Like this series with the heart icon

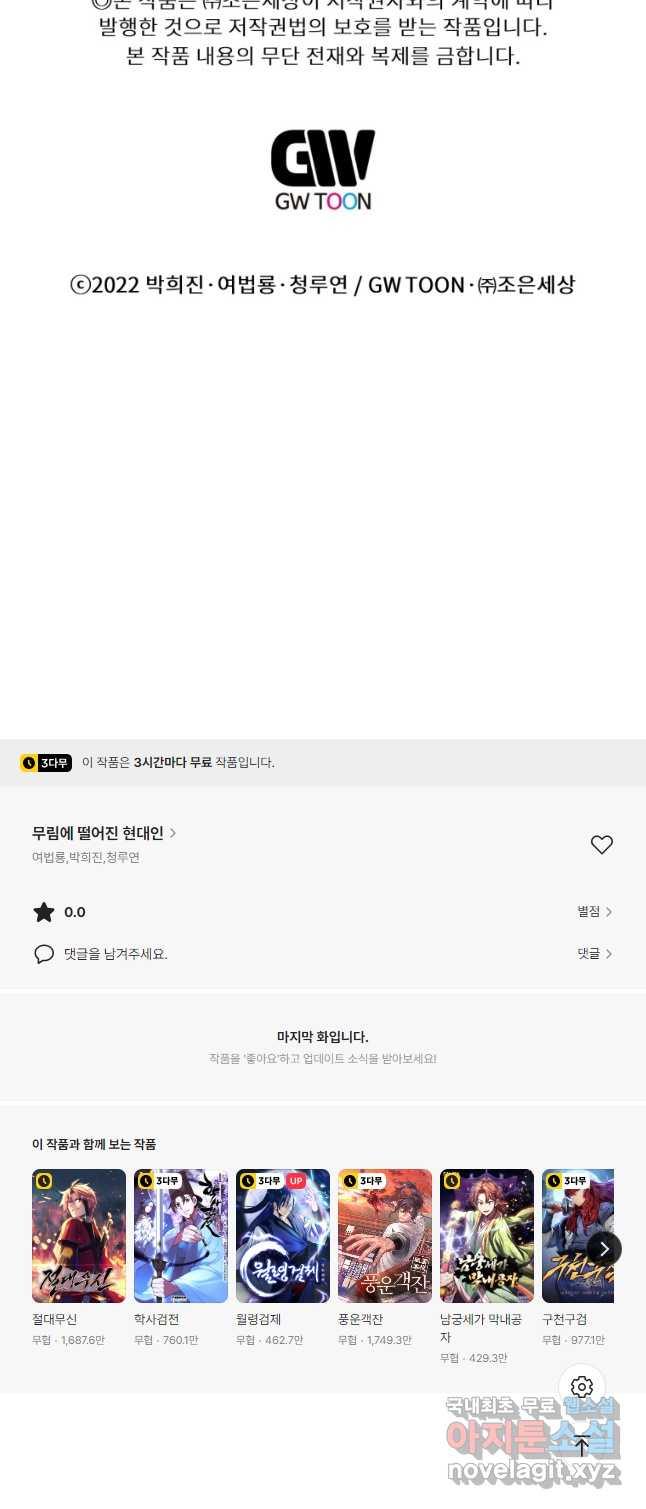[601, 845]
